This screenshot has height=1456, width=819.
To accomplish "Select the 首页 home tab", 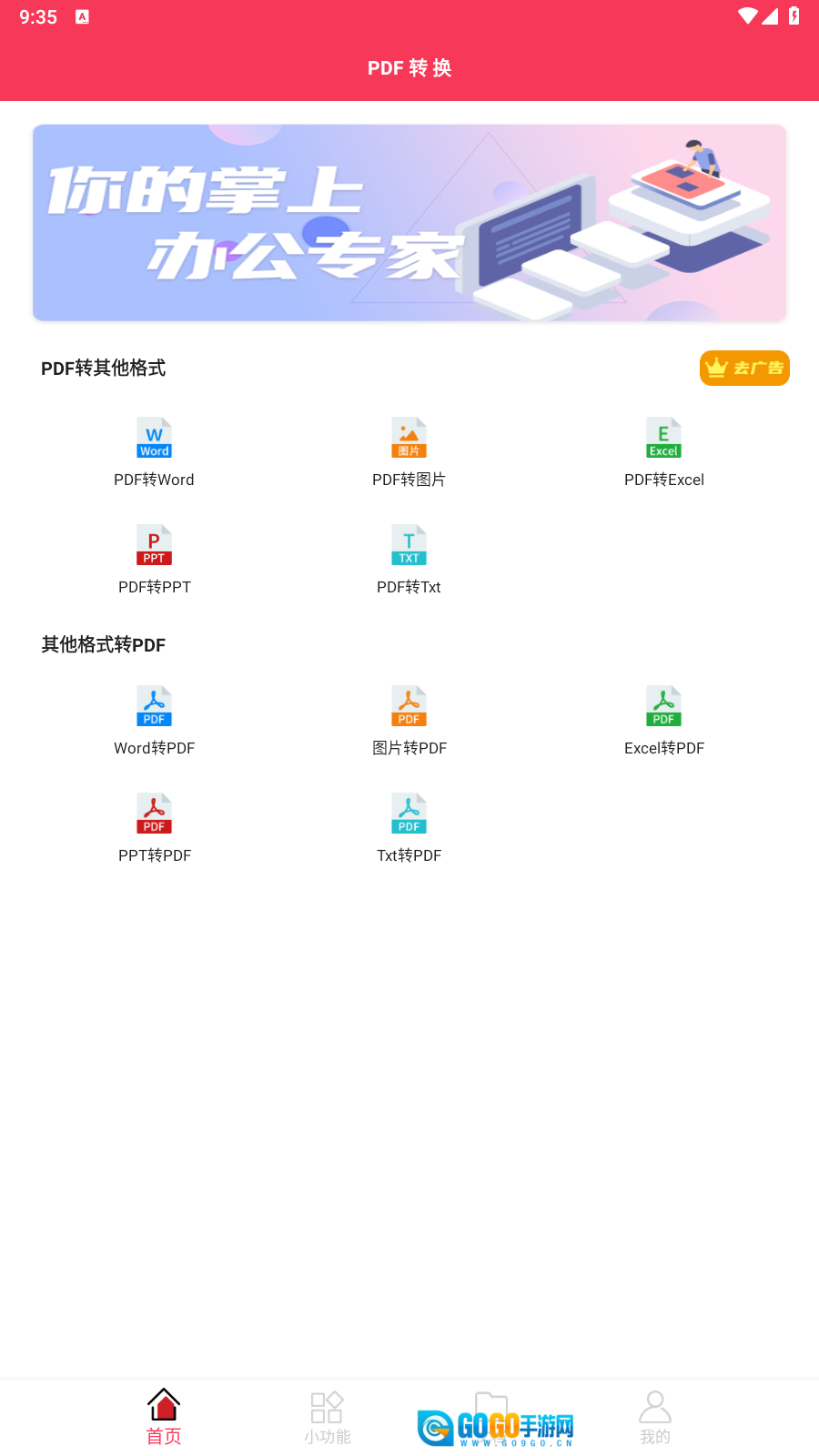I will tap(164, 1417).
